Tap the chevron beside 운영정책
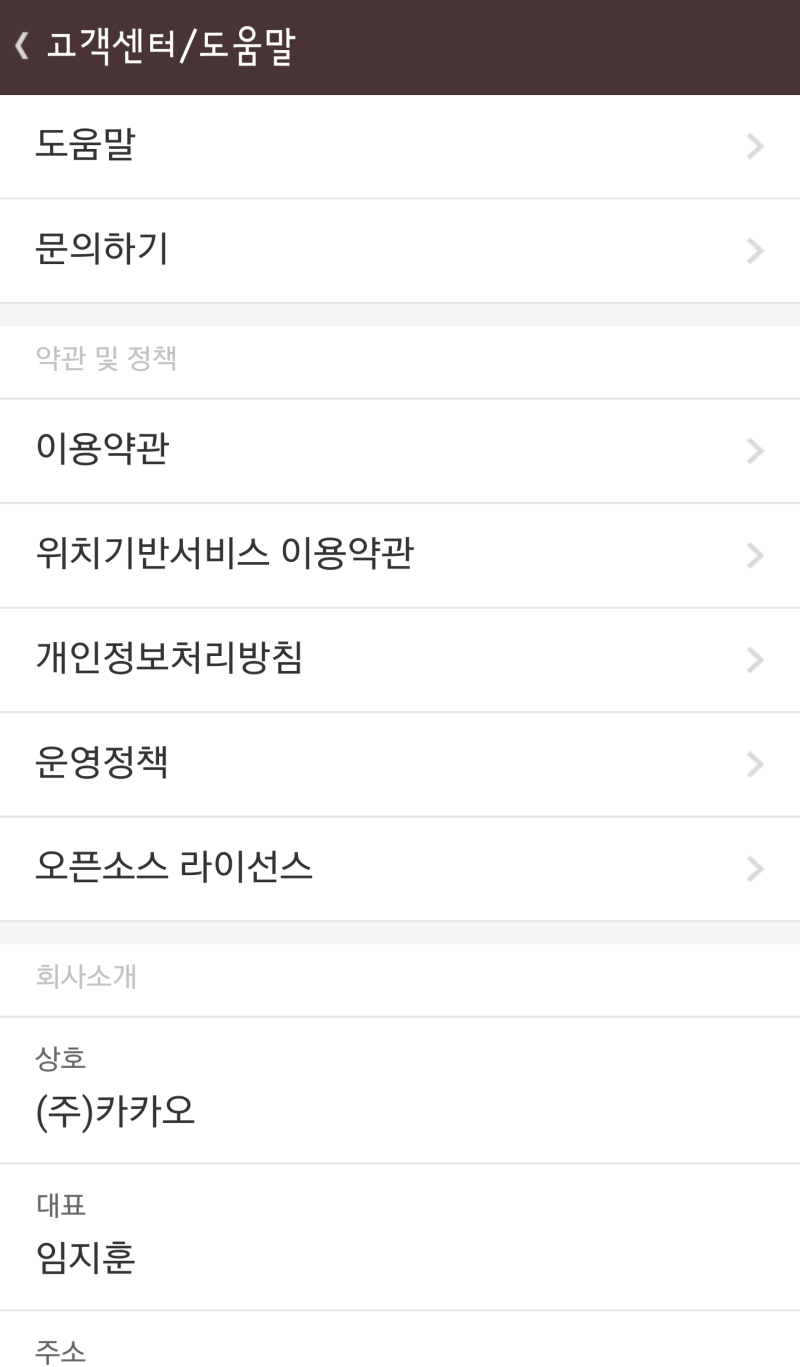 pyautogui.click(x=755, y=763)
